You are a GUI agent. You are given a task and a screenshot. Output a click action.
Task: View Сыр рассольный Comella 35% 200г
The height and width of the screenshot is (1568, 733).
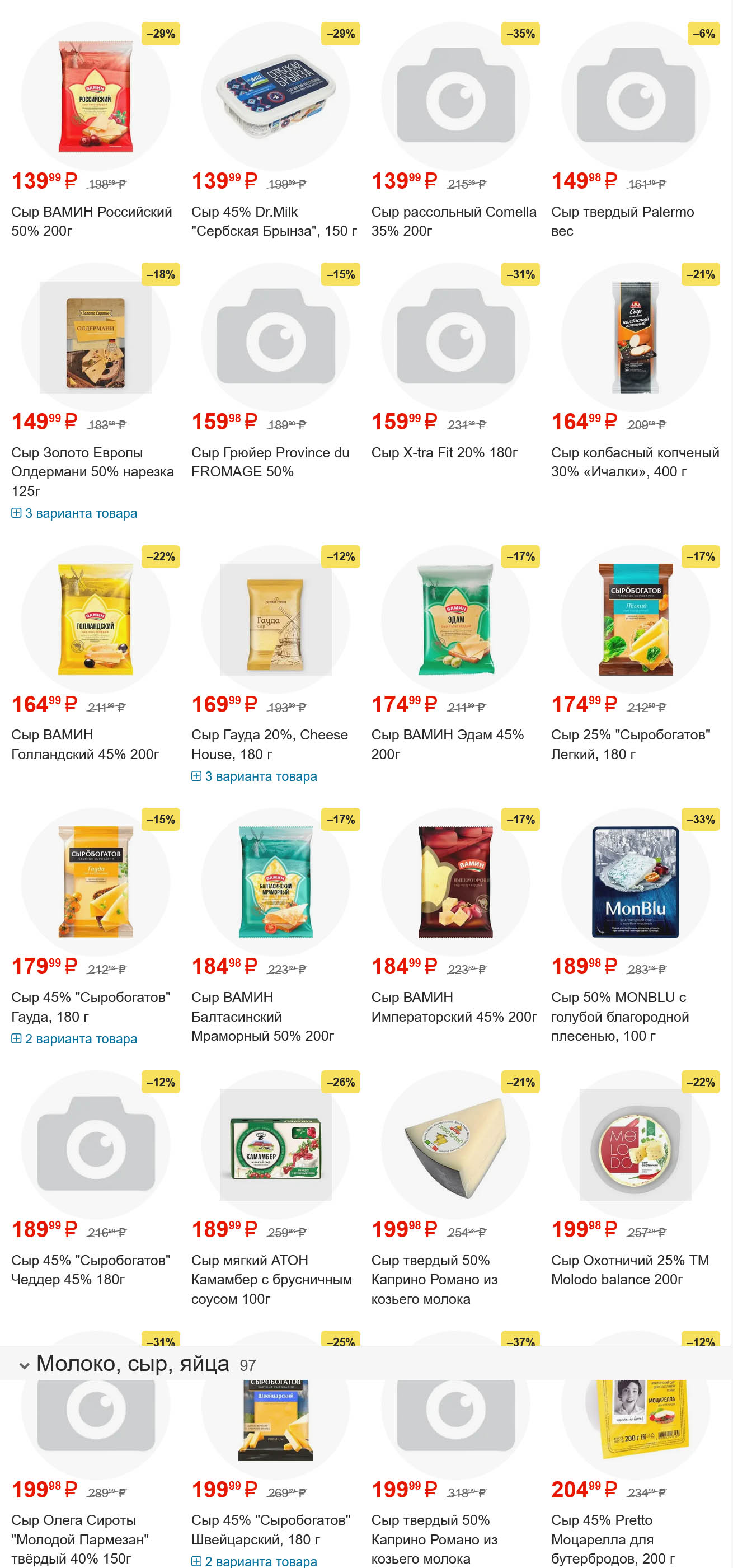pyautogui.click(x=453, y=221)
